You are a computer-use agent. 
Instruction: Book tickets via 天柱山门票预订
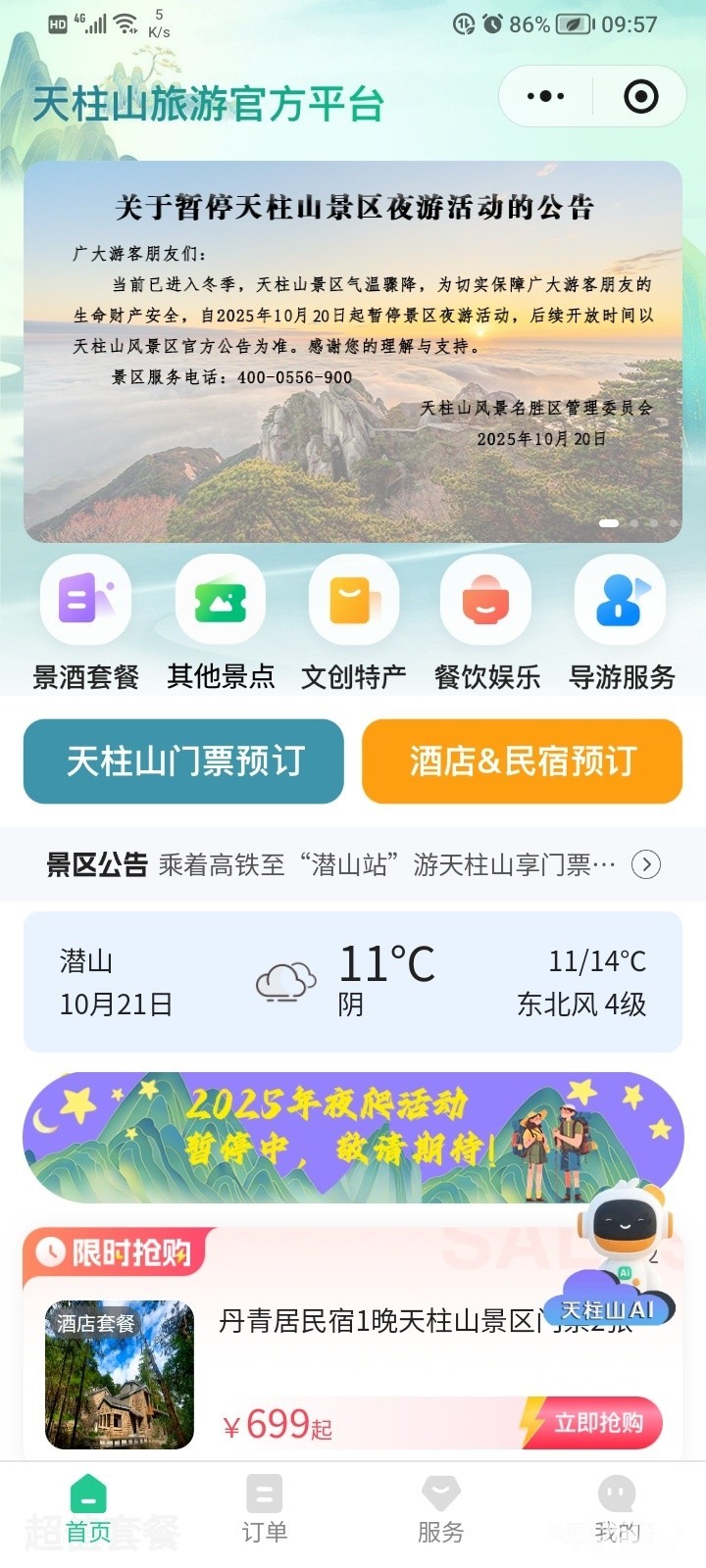click(x=183, y=761)
